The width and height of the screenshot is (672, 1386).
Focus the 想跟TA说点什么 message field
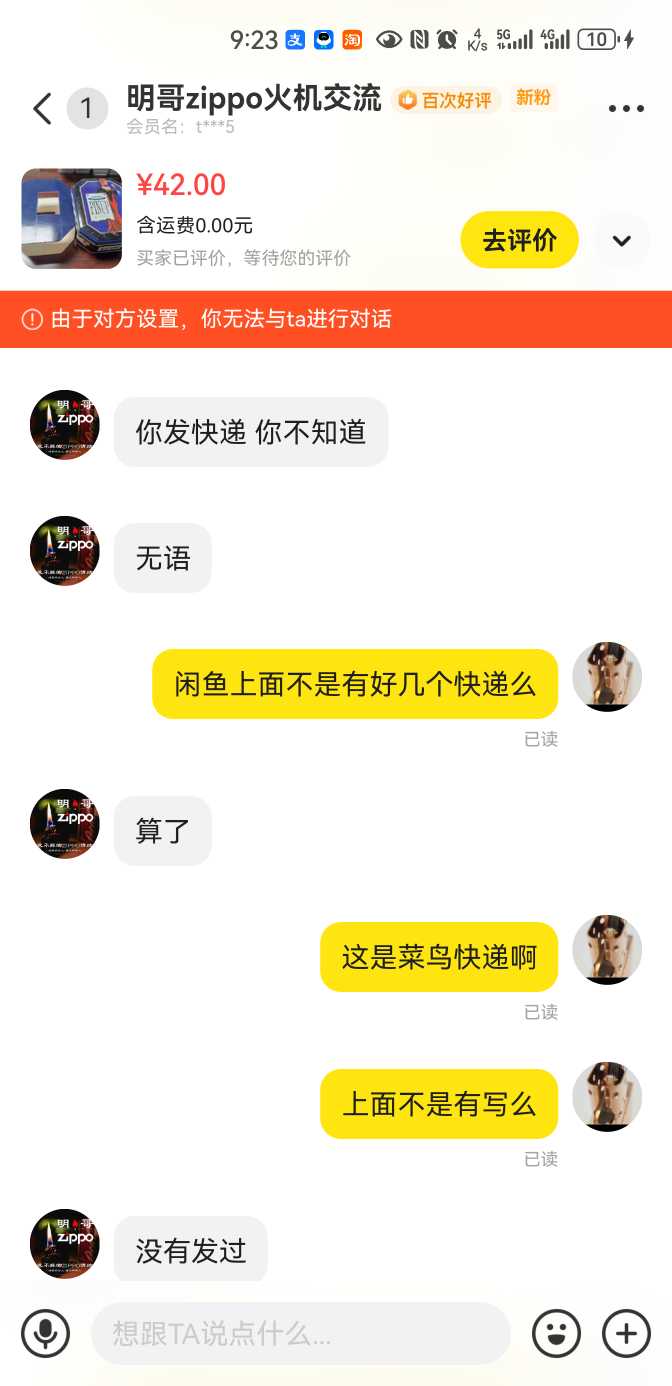[x=300, y=1333]
